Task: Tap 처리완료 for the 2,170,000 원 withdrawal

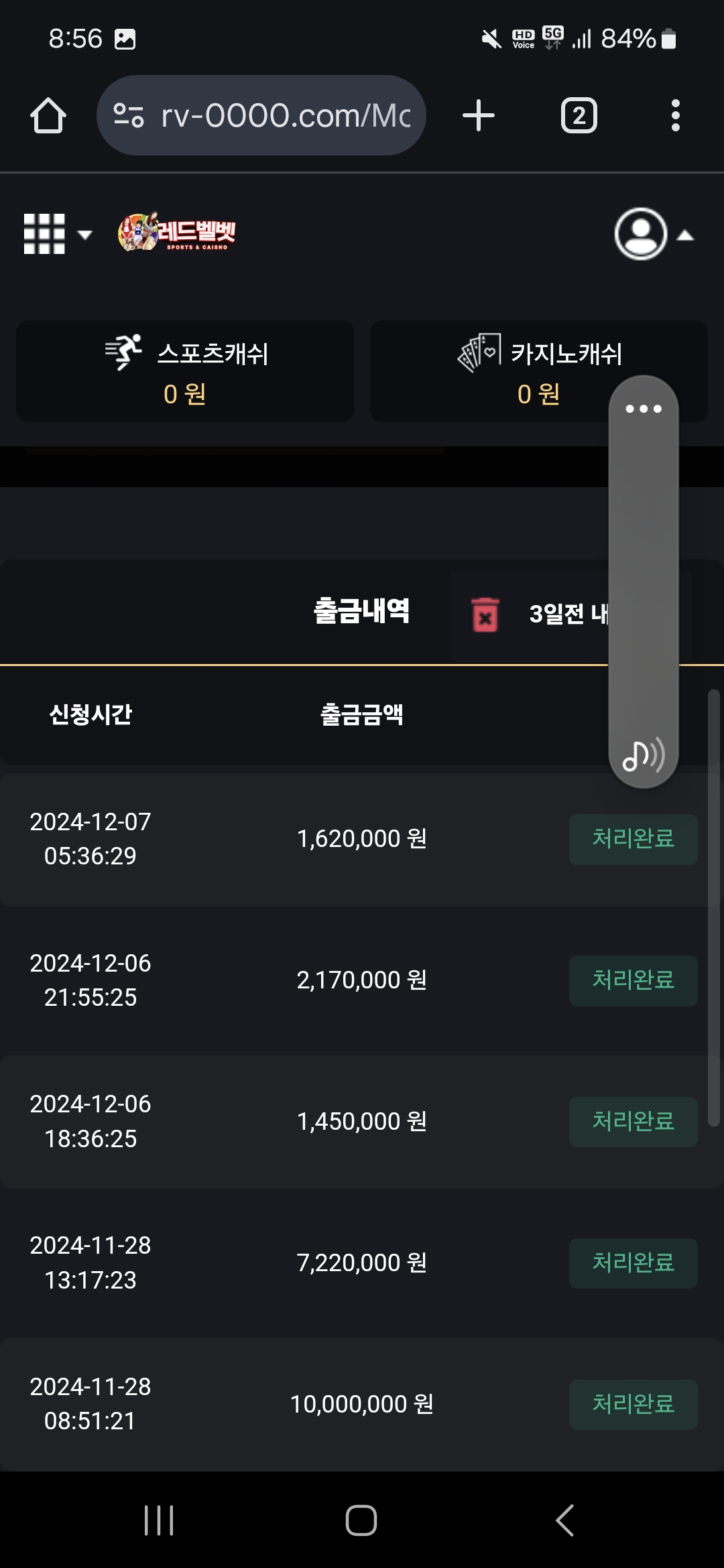Action: [x=633, y=980]
